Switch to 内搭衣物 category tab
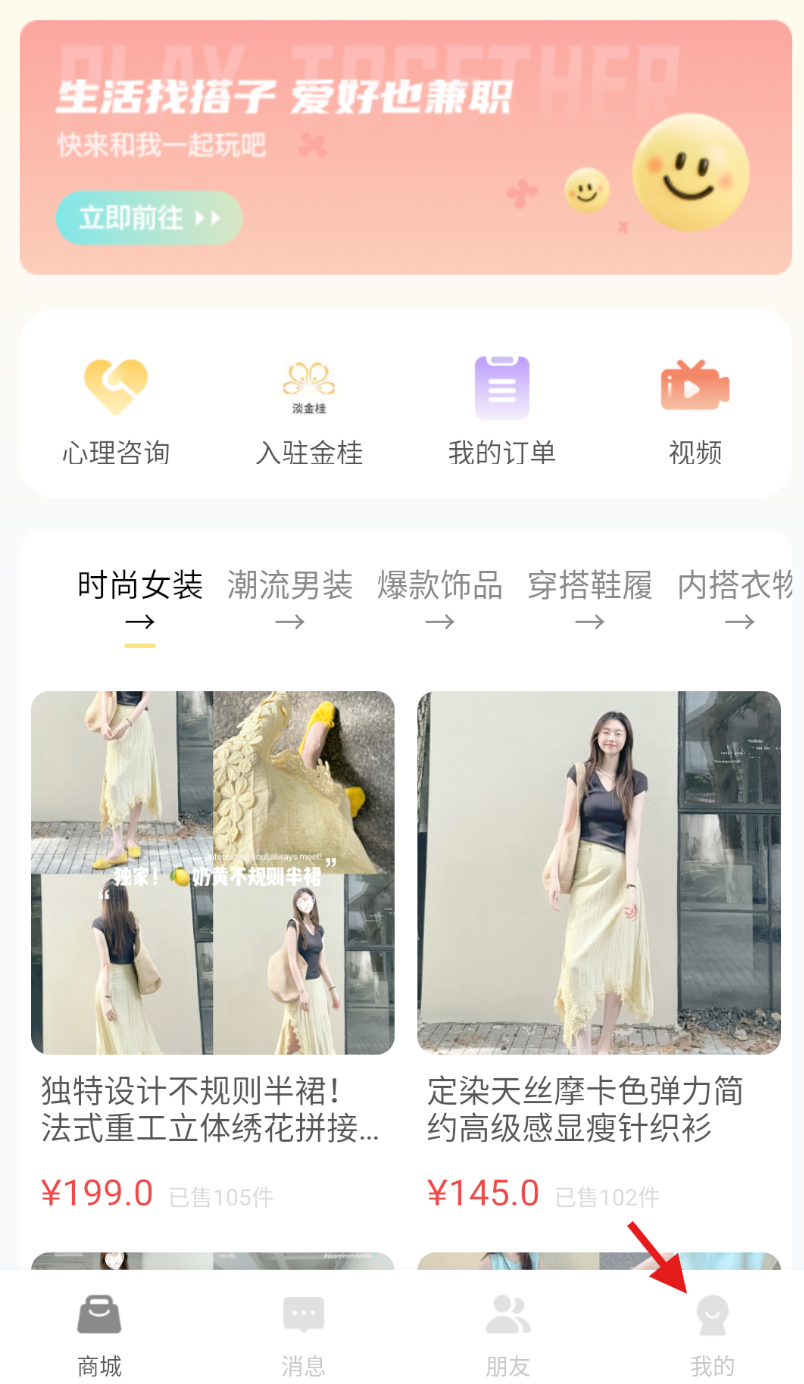 [736, 598]
